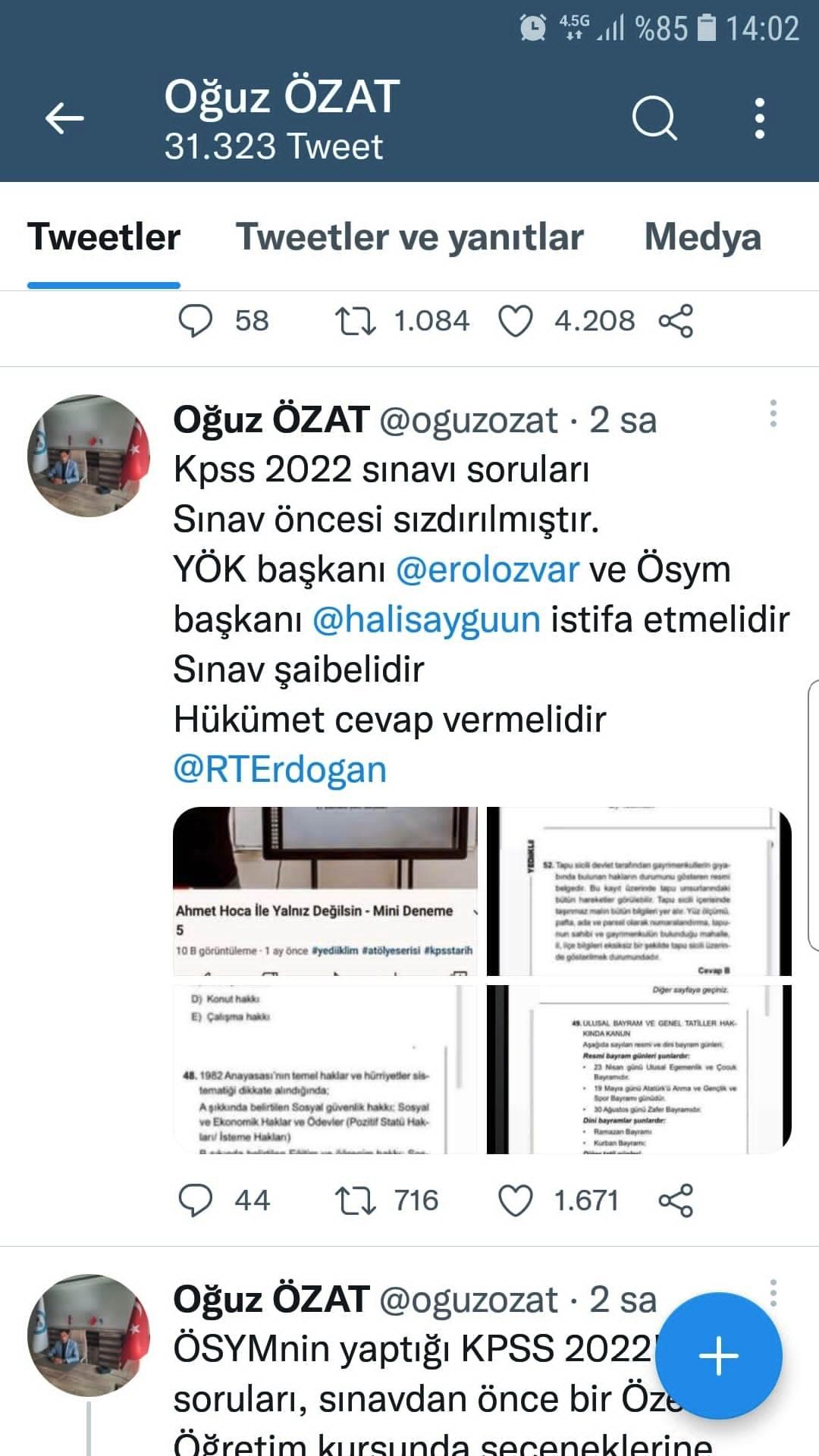
Task: Open options menu of Kpss 2022 tweet
Action: [x=773, y=414]
